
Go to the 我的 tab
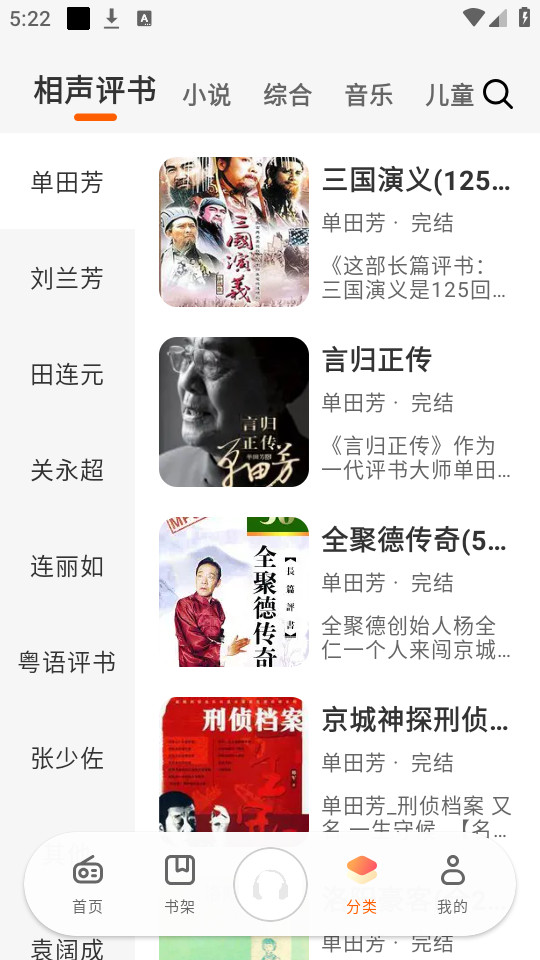point(452,885)
